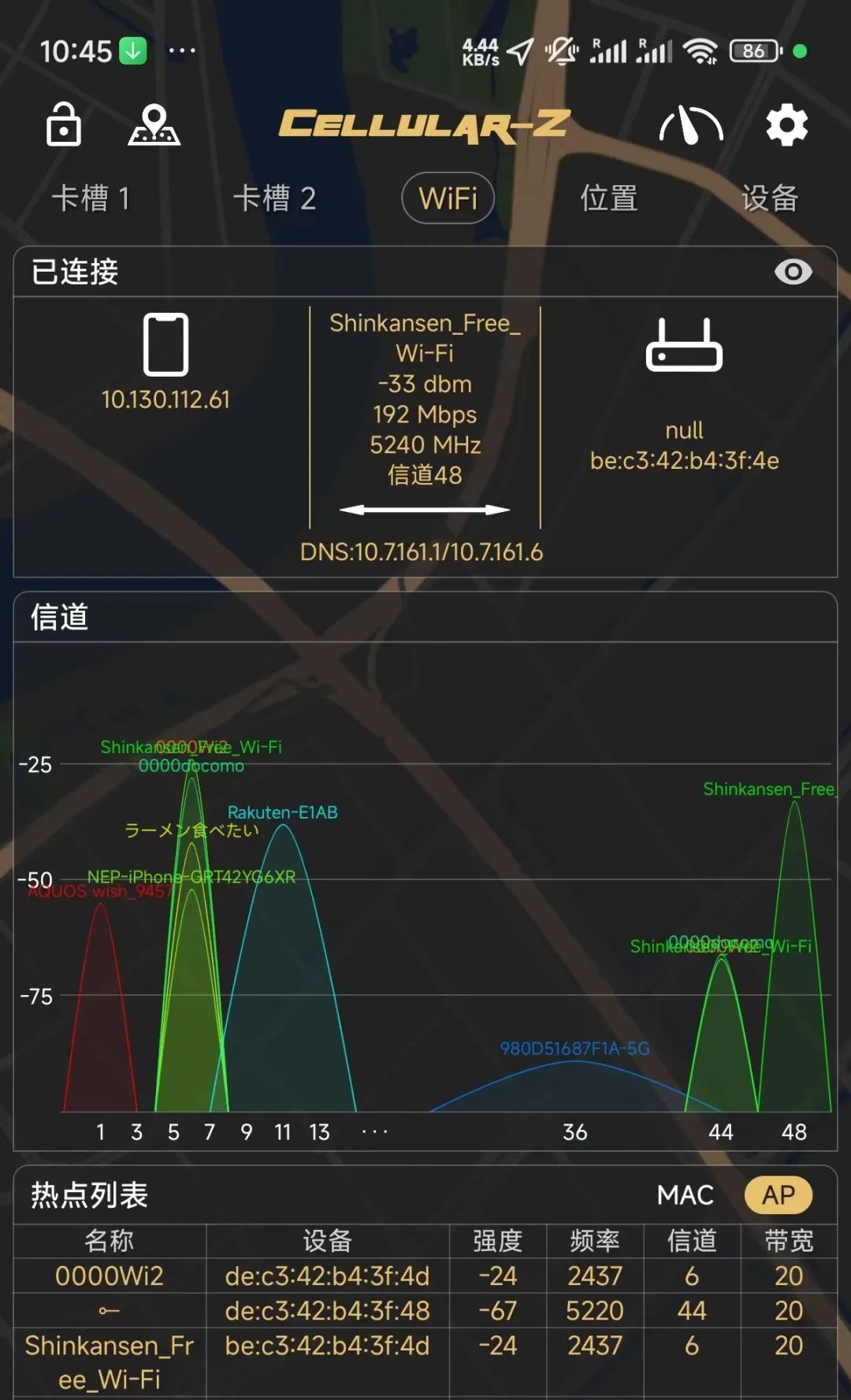Image resolution: width=851 pixels, height=1400 pixels.
Task: Tap the lock icon in the toolbar
Action: [64, 124]
